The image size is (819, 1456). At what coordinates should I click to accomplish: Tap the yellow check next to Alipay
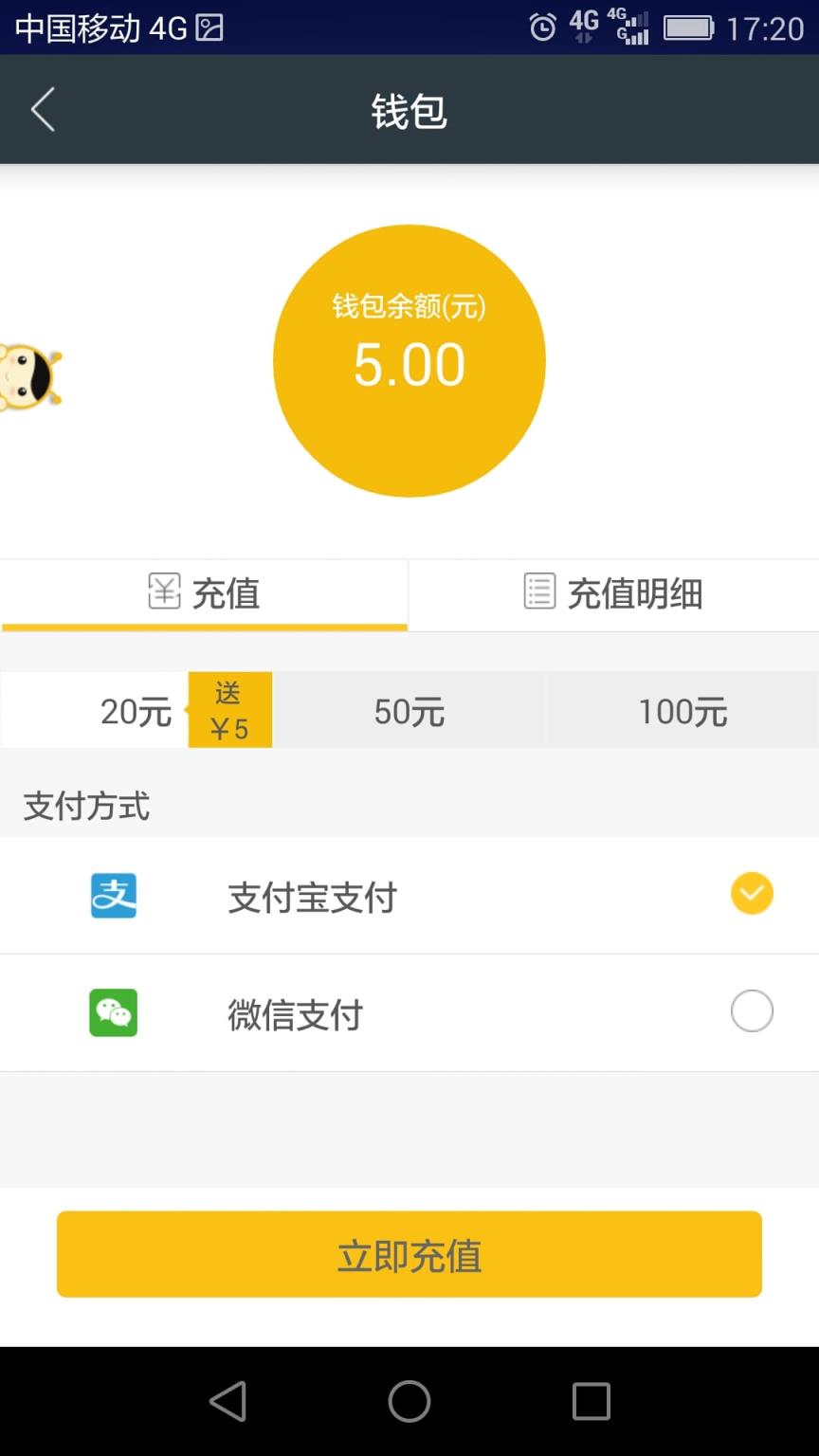(x=752, y=893)
